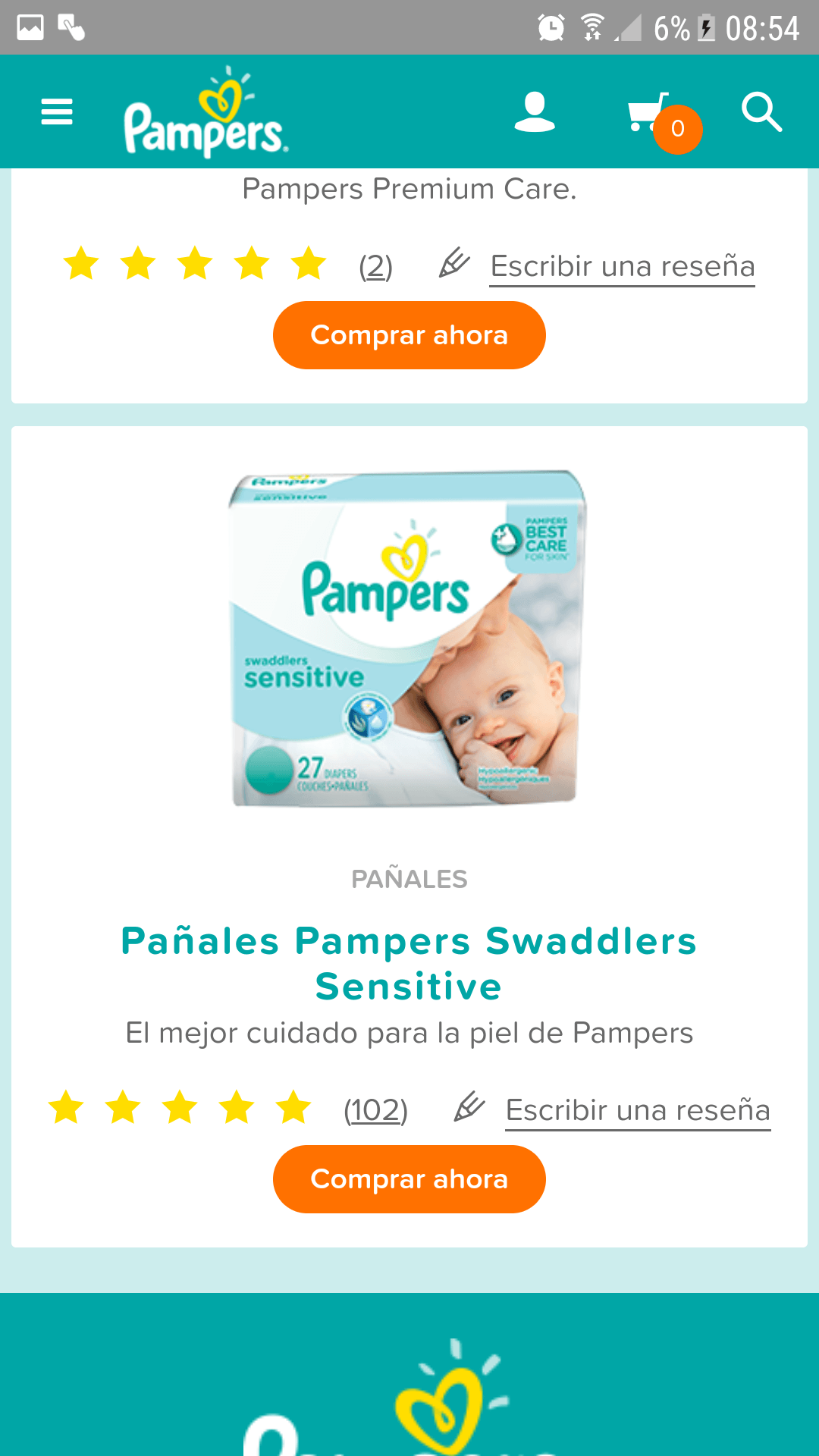This screenshot has height=1456, width=819.
Task: Write a review for Pampers Premium Care
Action: click(622, 266)
